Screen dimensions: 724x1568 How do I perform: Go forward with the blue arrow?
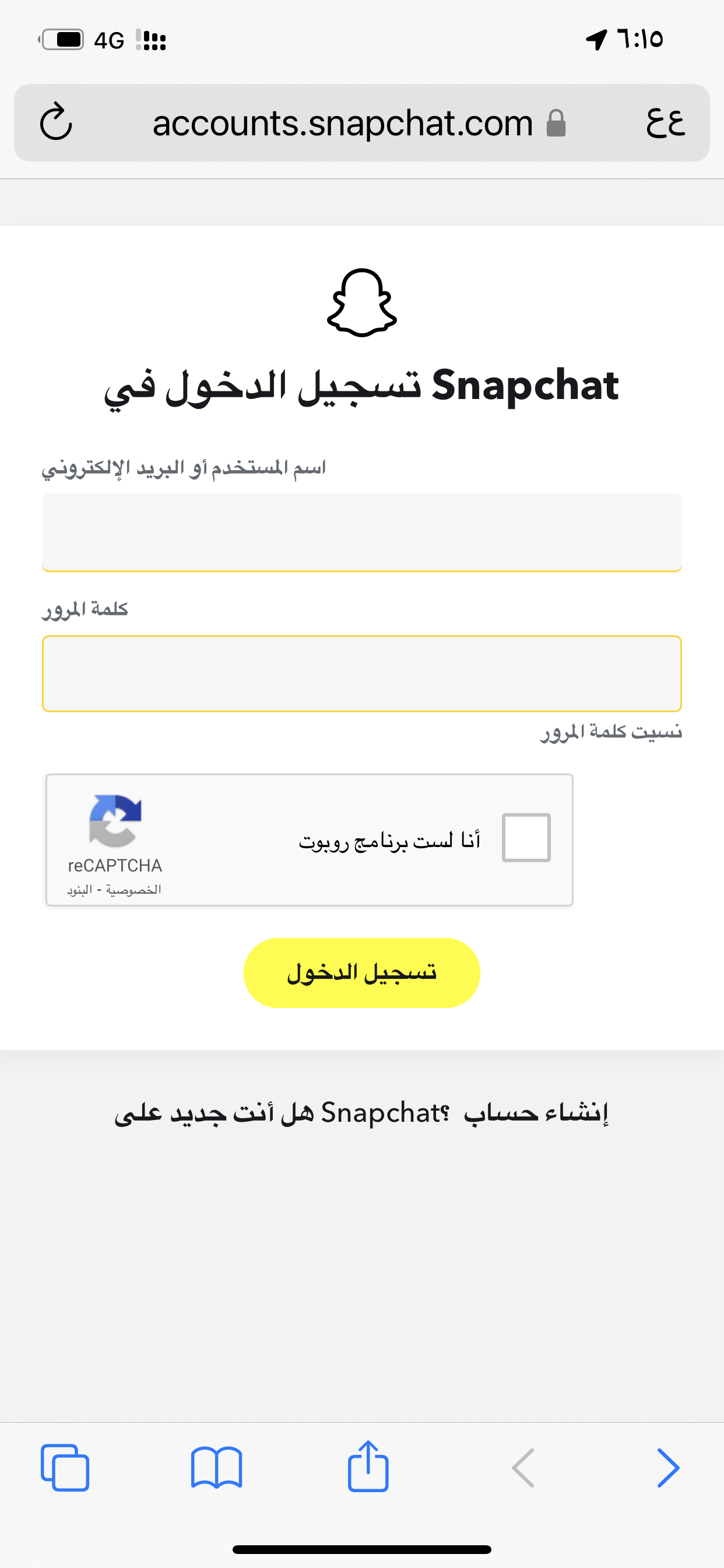coord(668,1468)
